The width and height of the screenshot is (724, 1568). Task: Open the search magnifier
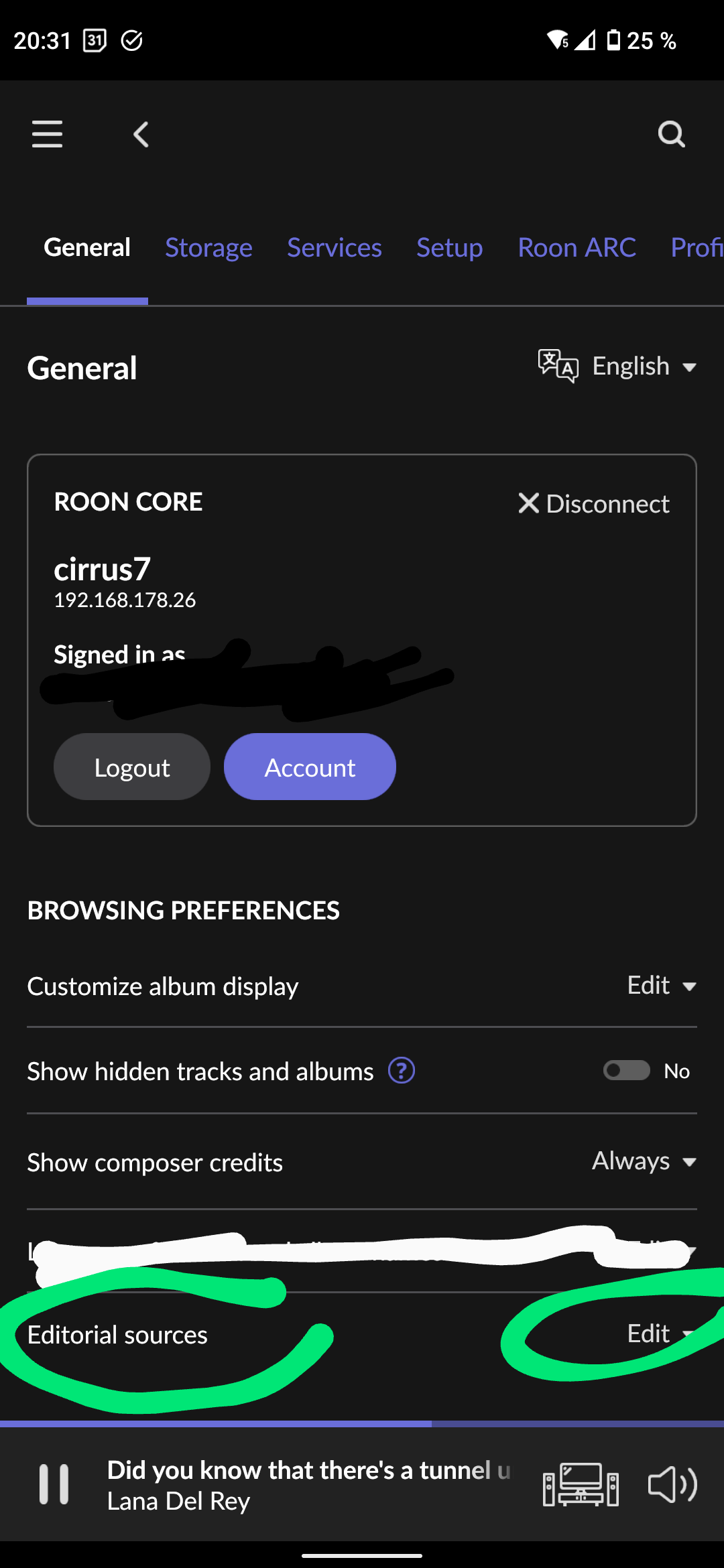click(x=671, y=134)
